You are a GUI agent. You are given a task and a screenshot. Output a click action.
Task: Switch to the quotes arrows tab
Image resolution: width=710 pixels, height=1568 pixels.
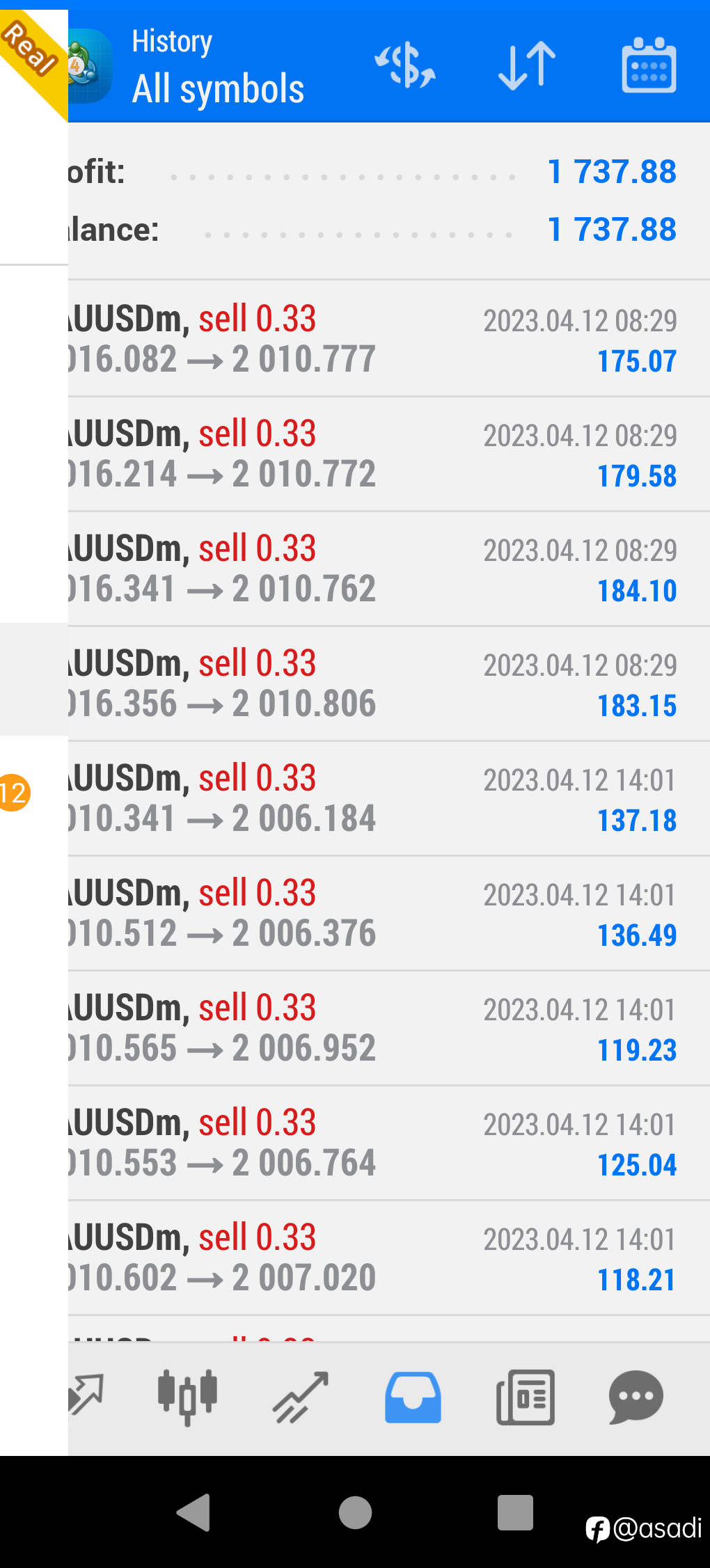pyautogui.click(x=85, y=1395)
